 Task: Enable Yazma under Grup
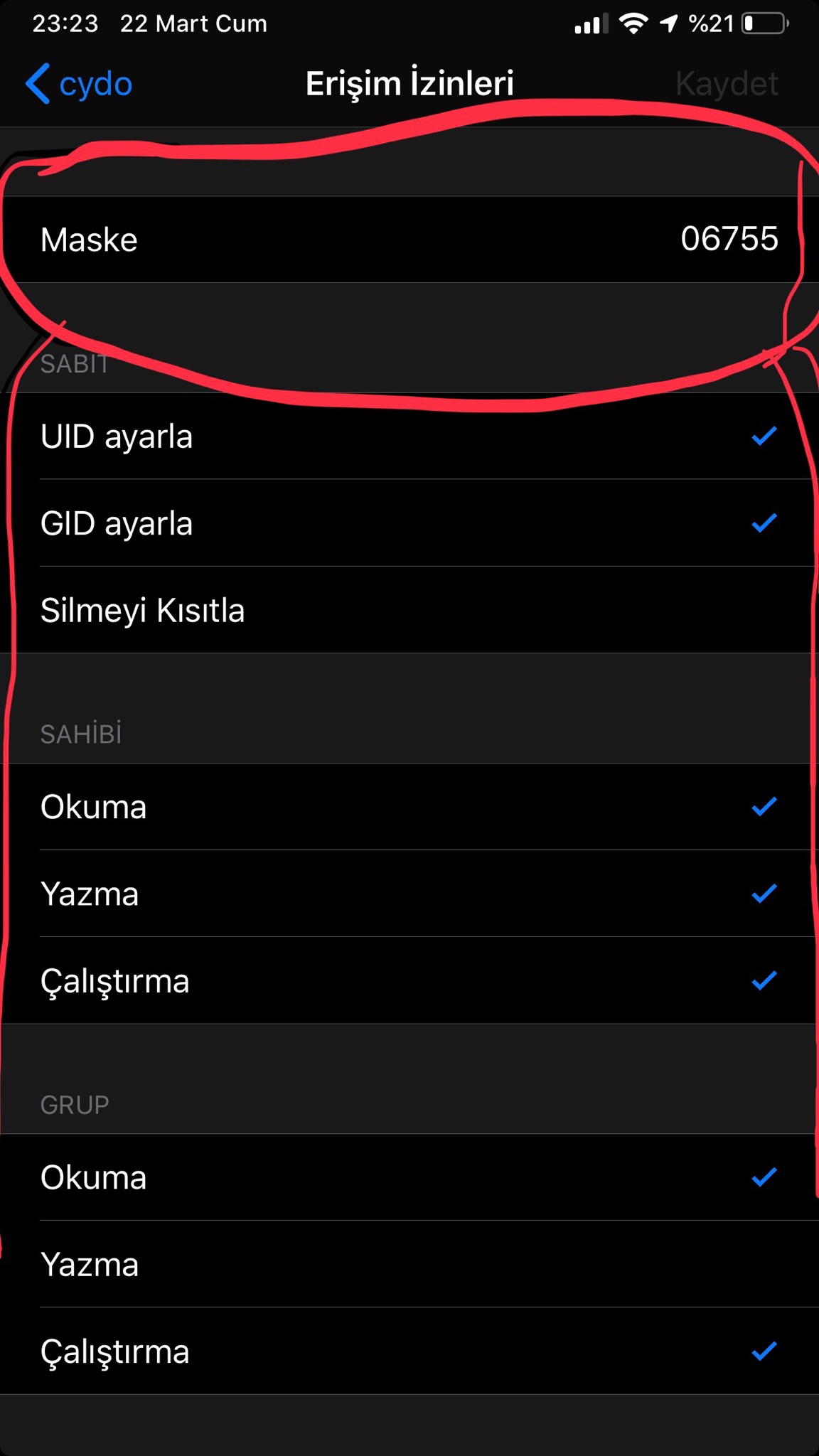click(x=409, y=1264)
